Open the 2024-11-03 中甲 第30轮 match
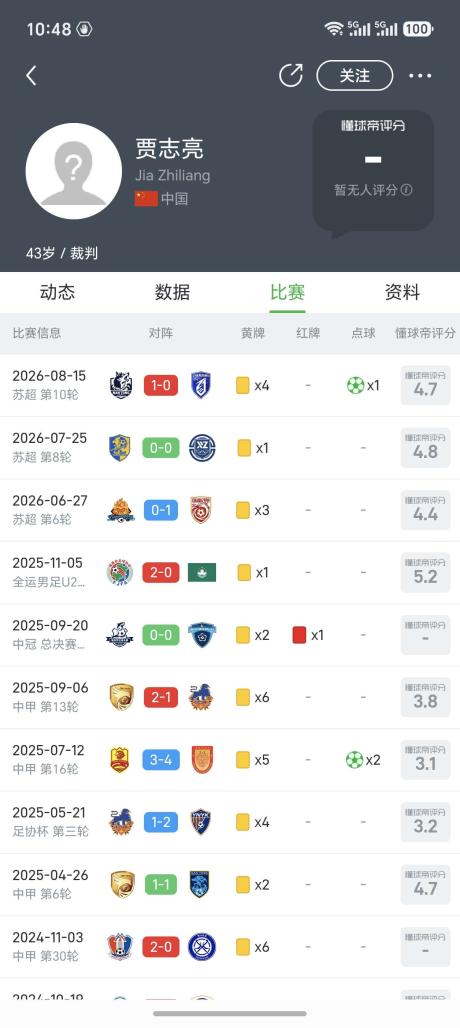460x1028 pixels. [x=230, y=947]
